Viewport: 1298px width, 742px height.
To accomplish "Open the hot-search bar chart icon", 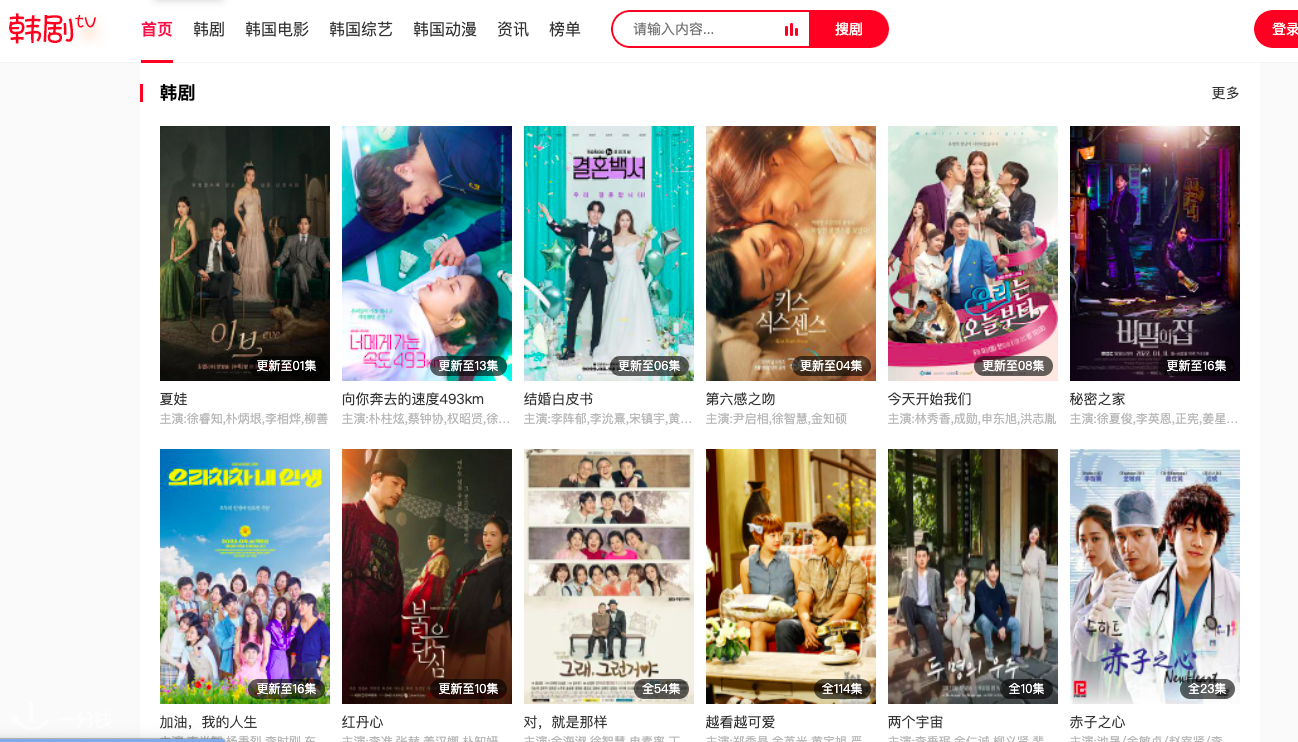I will tap(792, 29).
